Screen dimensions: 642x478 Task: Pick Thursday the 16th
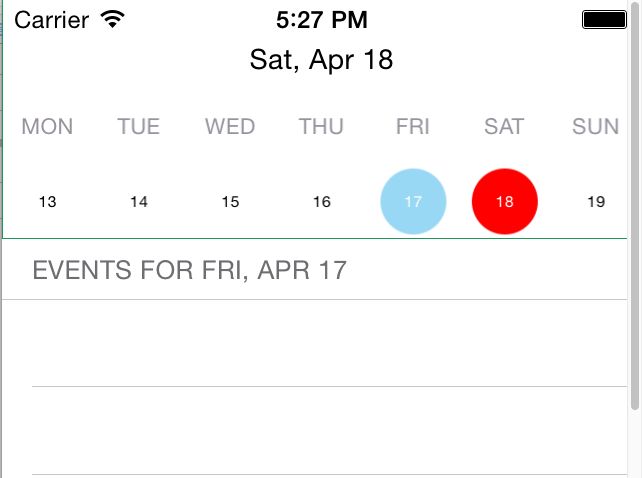pos(321,202)
